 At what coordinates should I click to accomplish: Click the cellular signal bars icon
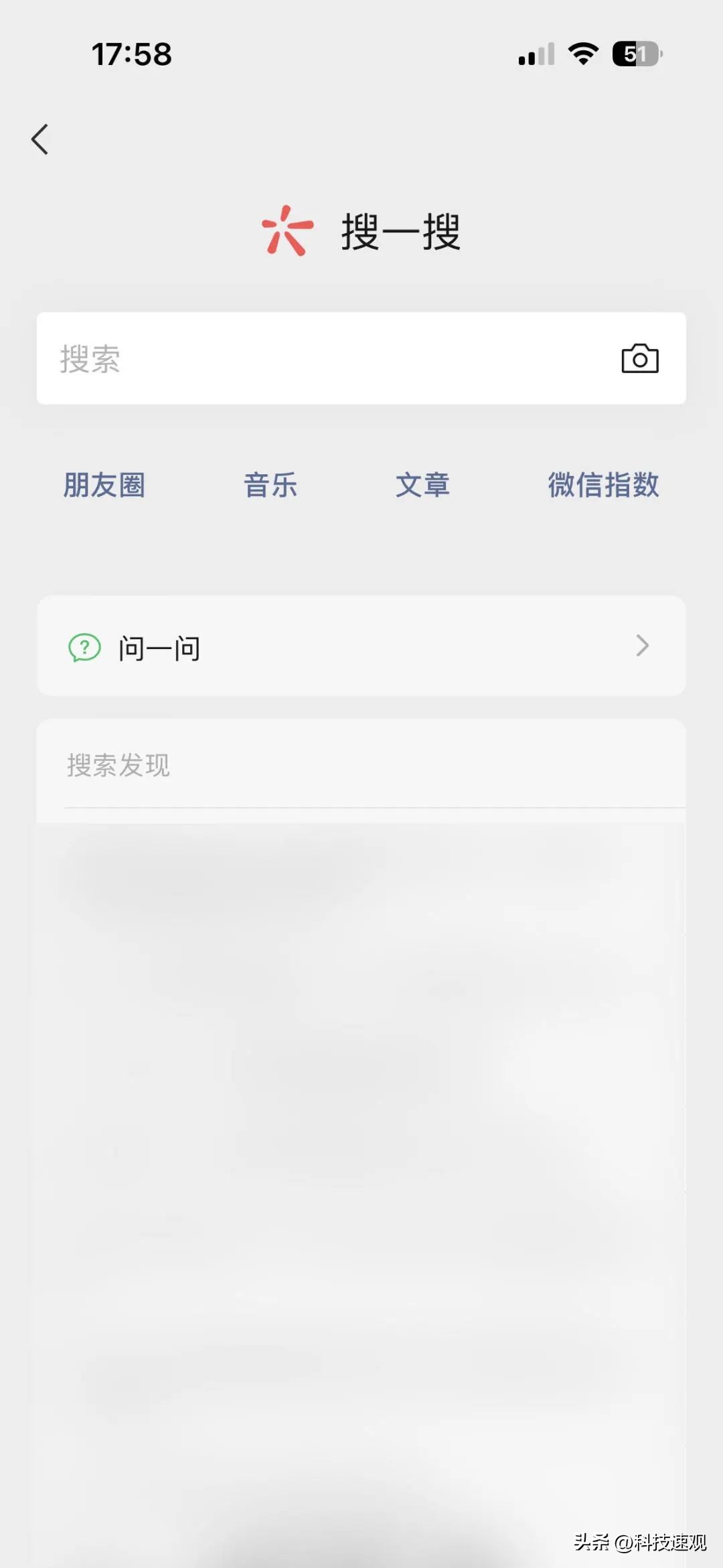(532, 55)
